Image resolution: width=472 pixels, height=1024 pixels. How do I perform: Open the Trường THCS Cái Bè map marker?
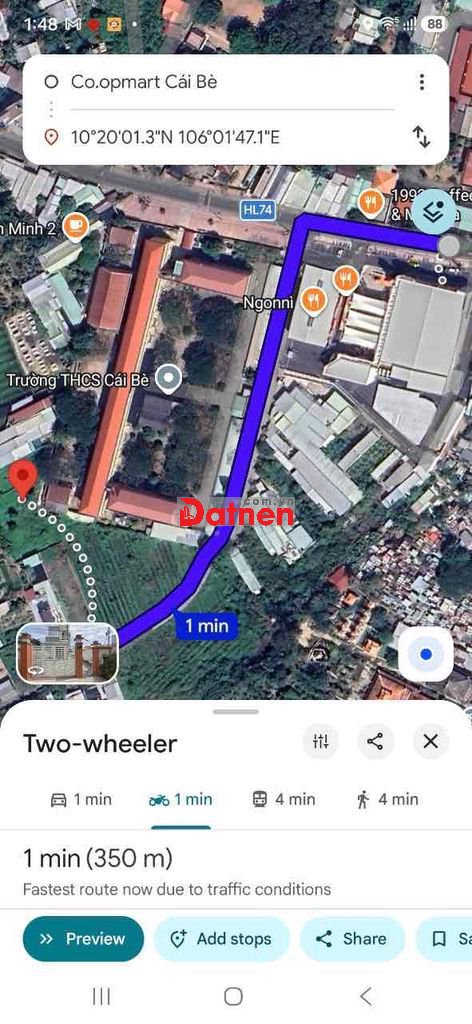tap(171, 379)
